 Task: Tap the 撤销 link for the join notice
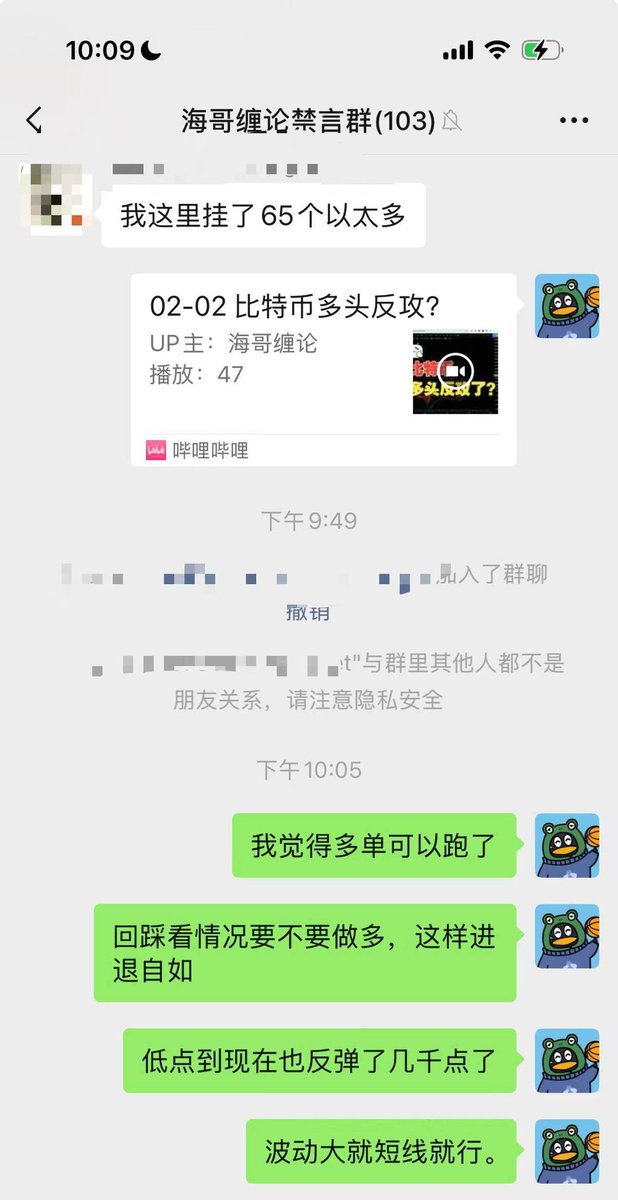tap(308, 613)
